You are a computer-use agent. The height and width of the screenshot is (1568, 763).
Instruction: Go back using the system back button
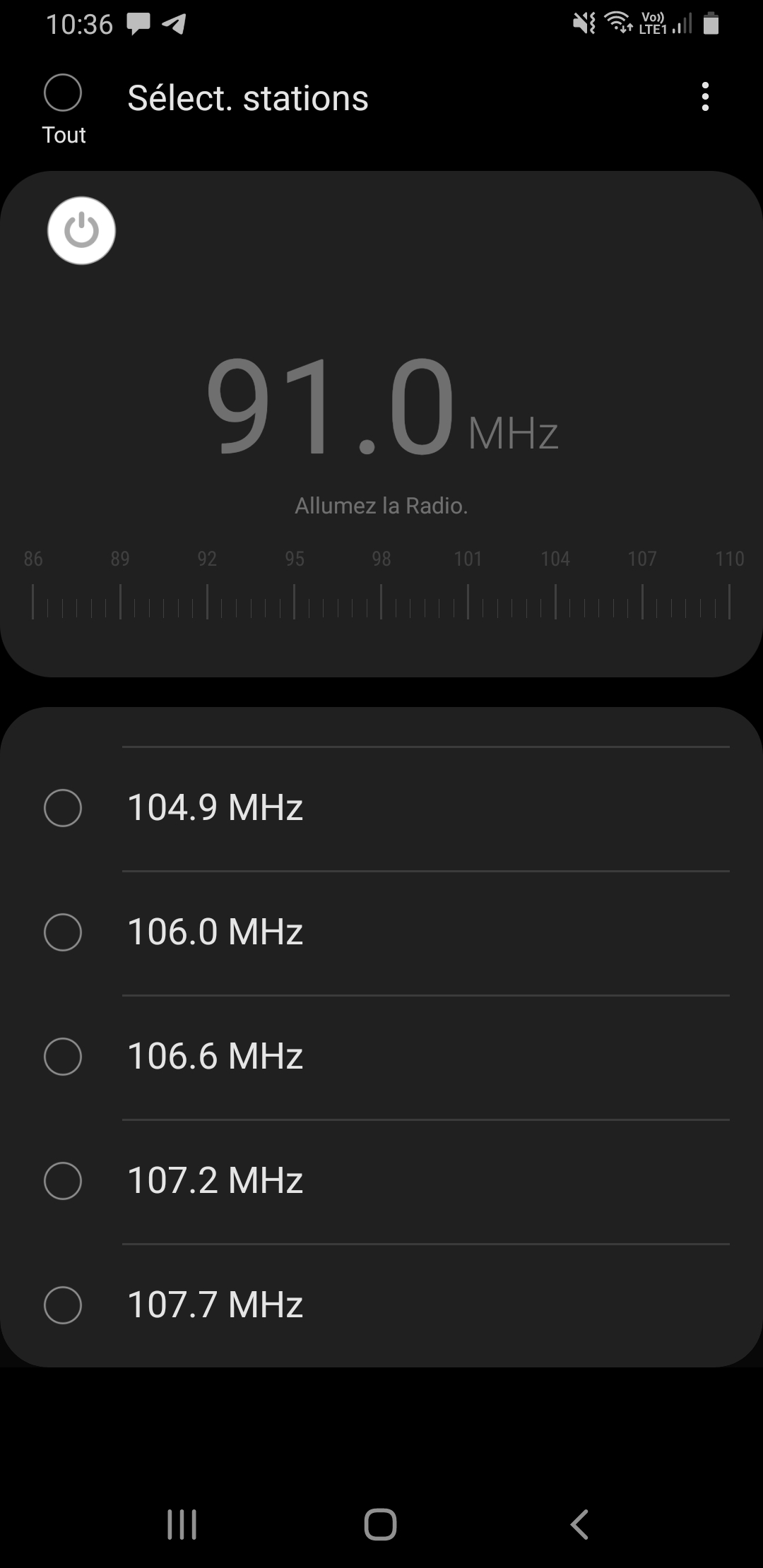(x=579, y=1524)
